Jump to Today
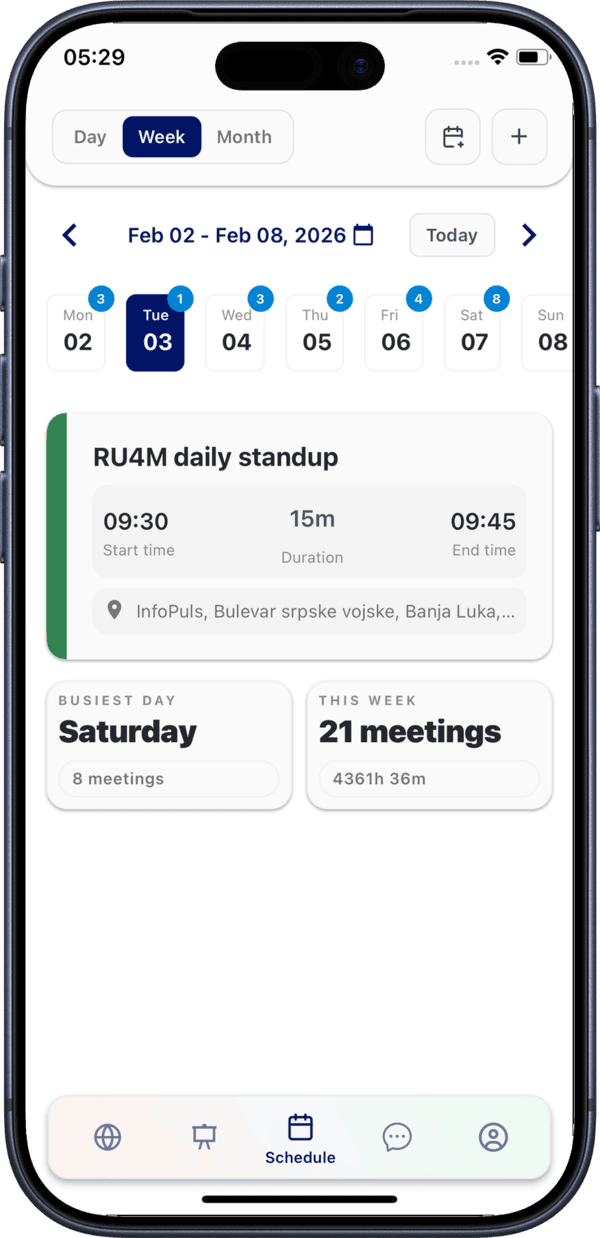Screen dimensions: 600x1238 tap(451, 235)
